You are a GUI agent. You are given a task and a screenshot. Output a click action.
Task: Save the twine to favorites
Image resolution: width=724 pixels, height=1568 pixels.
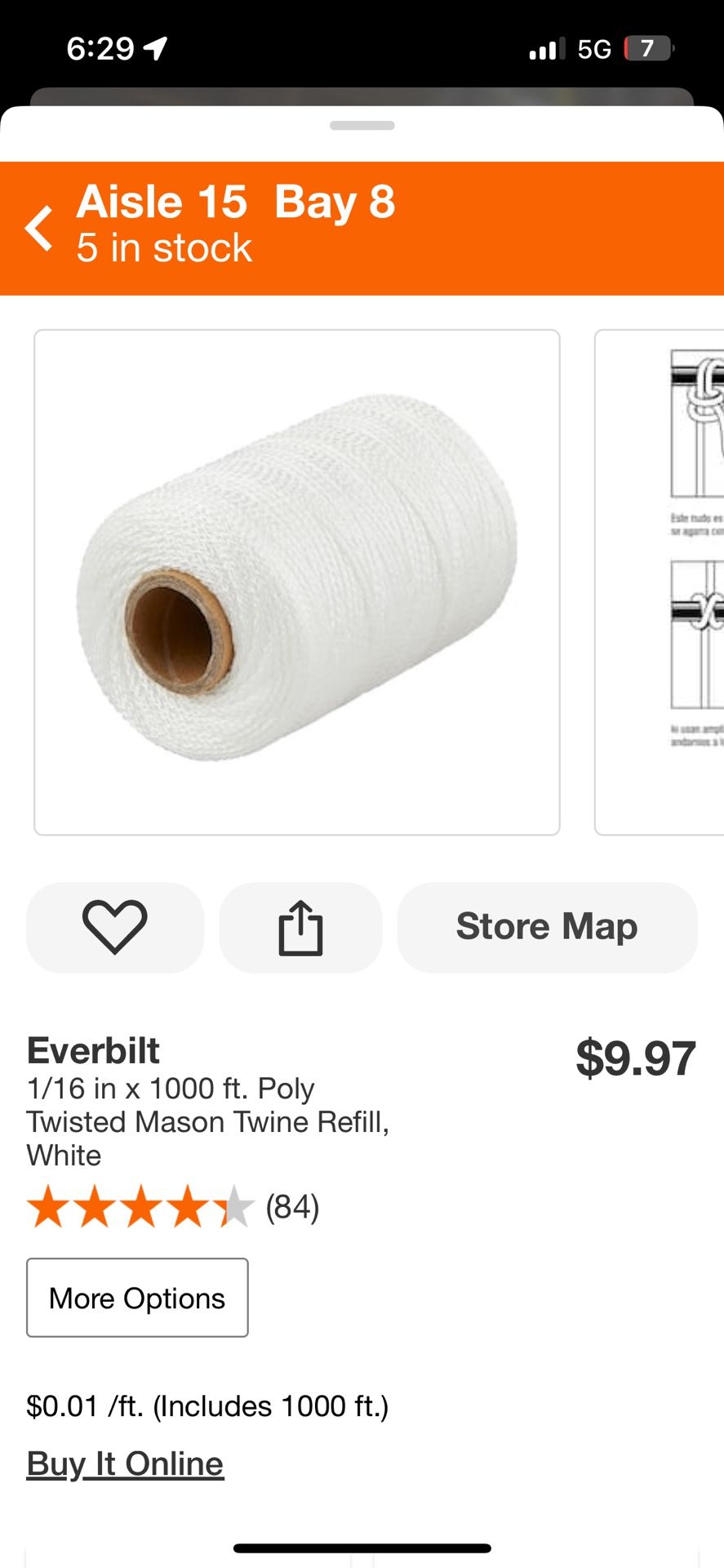pos(115,927)
